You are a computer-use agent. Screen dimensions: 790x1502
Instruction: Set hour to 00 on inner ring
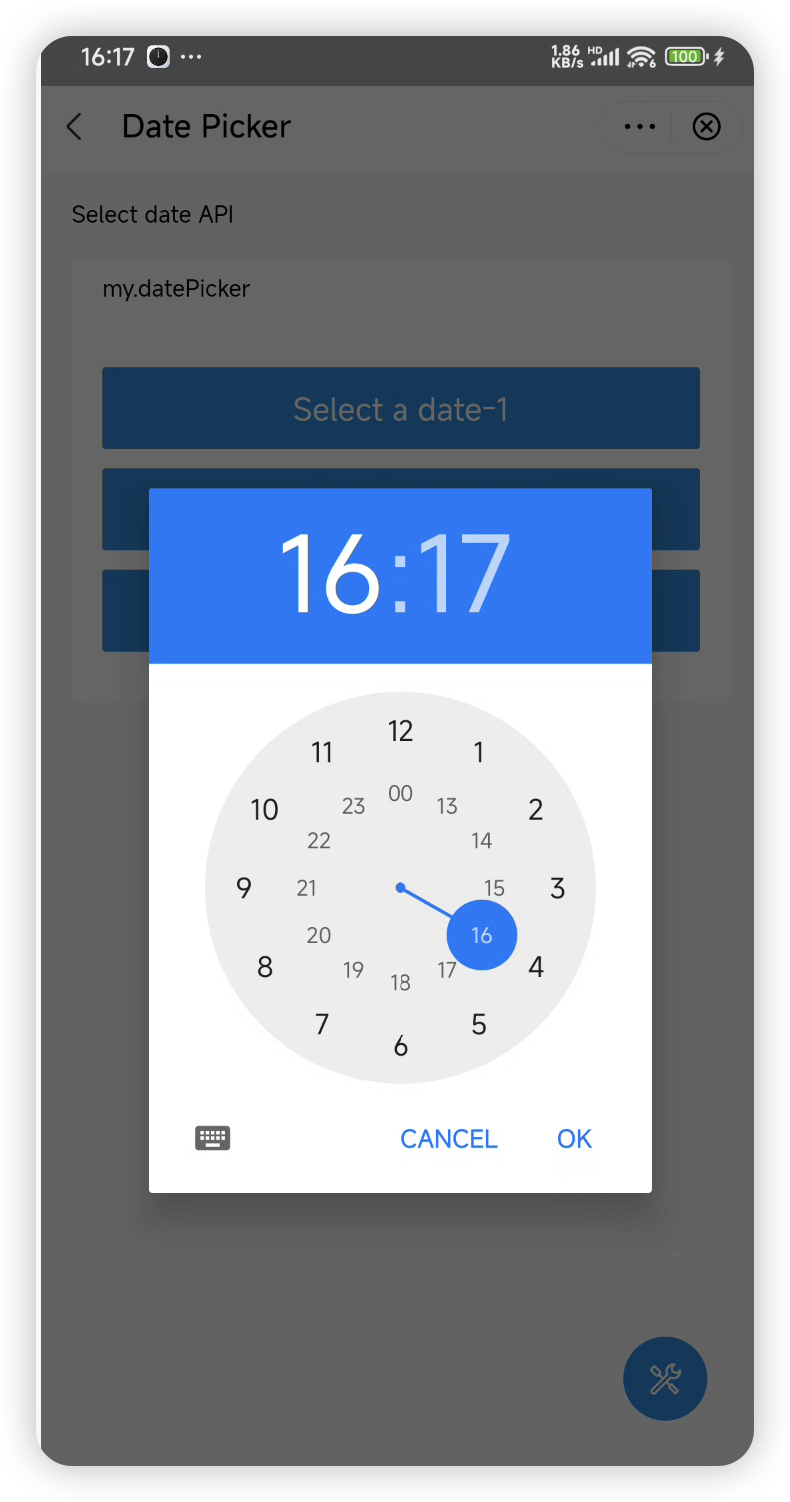pos(400,794)
